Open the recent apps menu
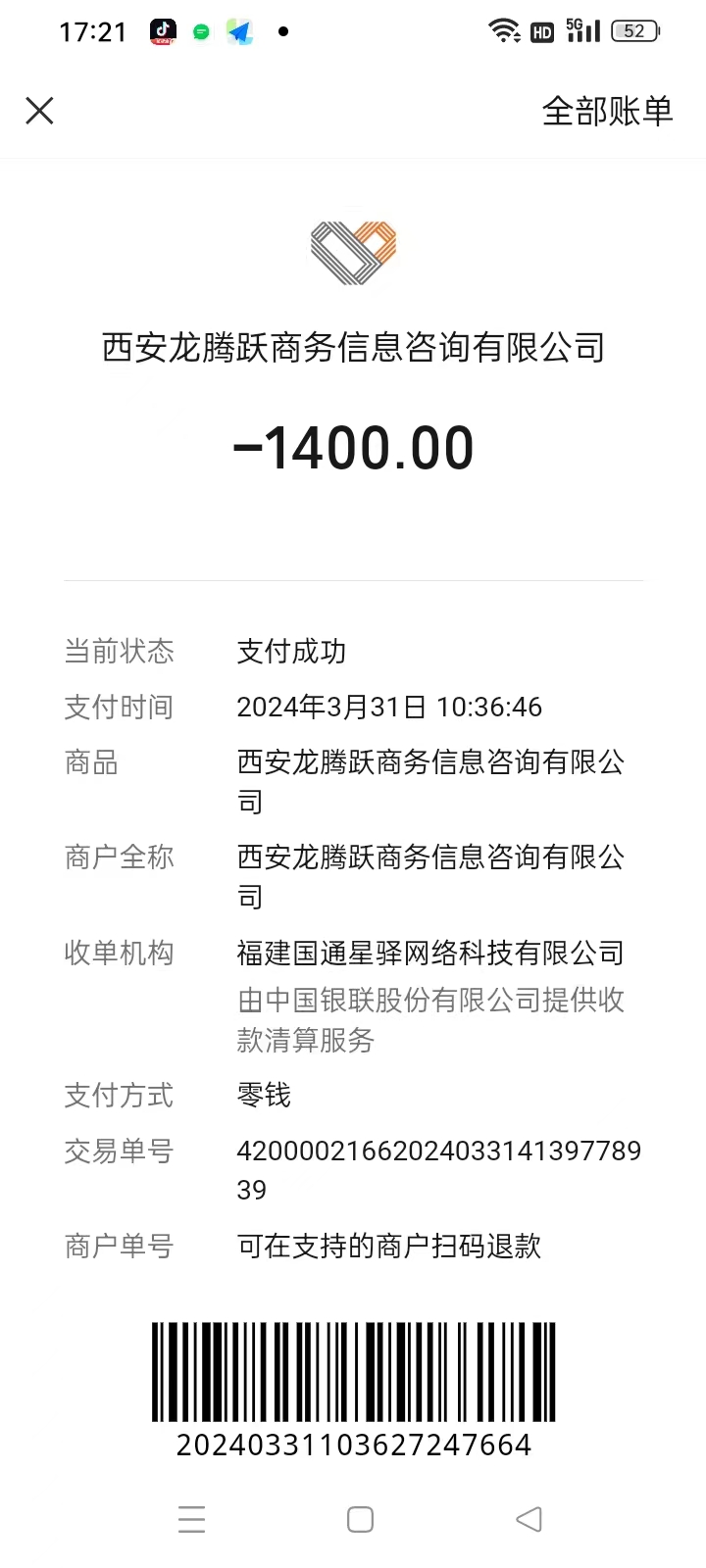The width and height of the screenshot is (706, 1568). coord(192,1519)
